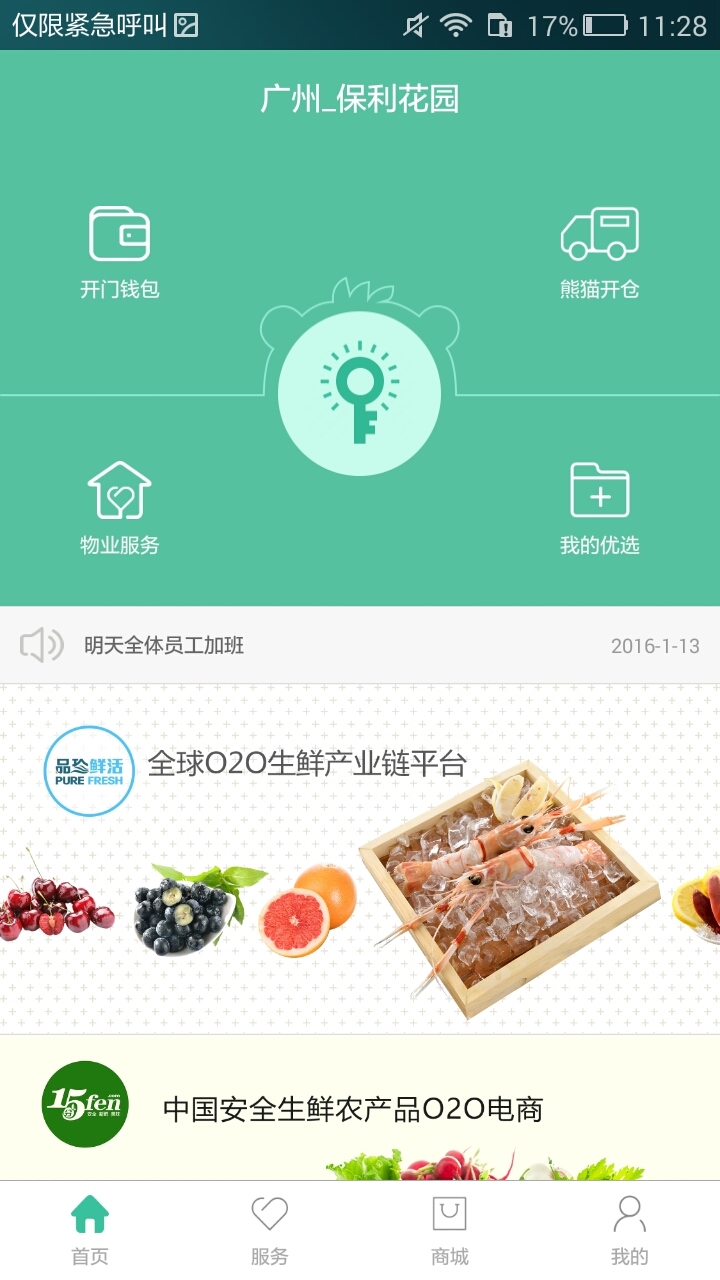
Task: Tap the central key unlock button
Action: point(359,394)
